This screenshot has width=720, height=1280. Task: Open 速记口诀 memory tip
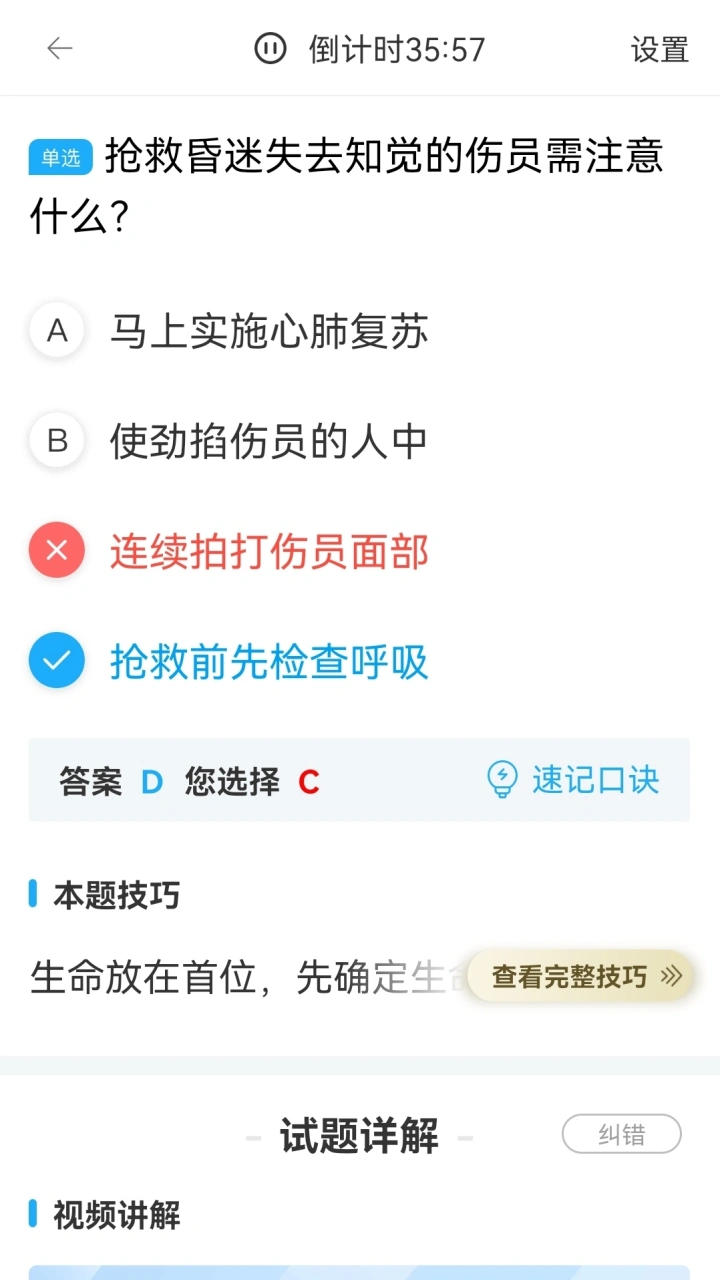pos(573,780)
